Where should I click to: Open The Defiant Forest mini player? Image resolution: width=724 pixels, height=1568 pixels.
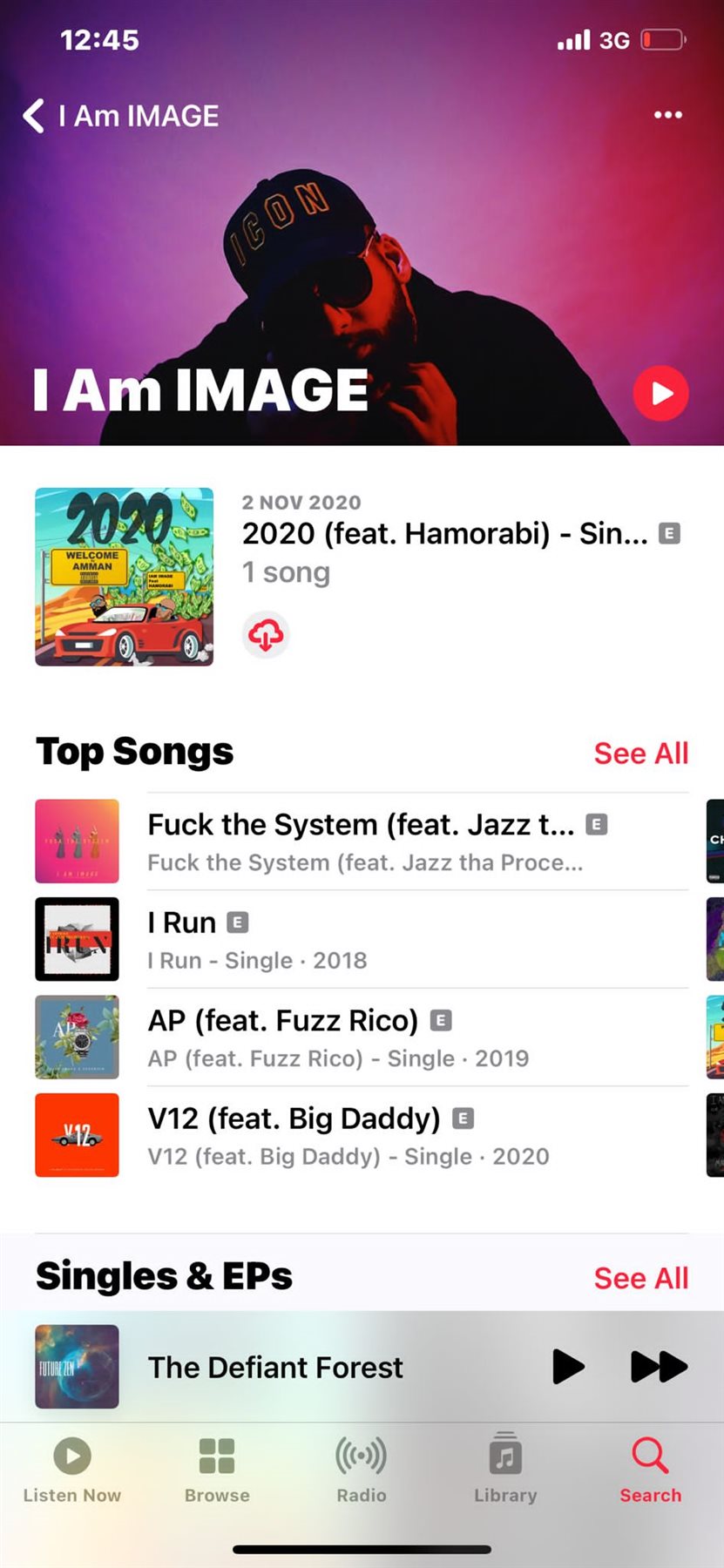tap(275, 1368)
